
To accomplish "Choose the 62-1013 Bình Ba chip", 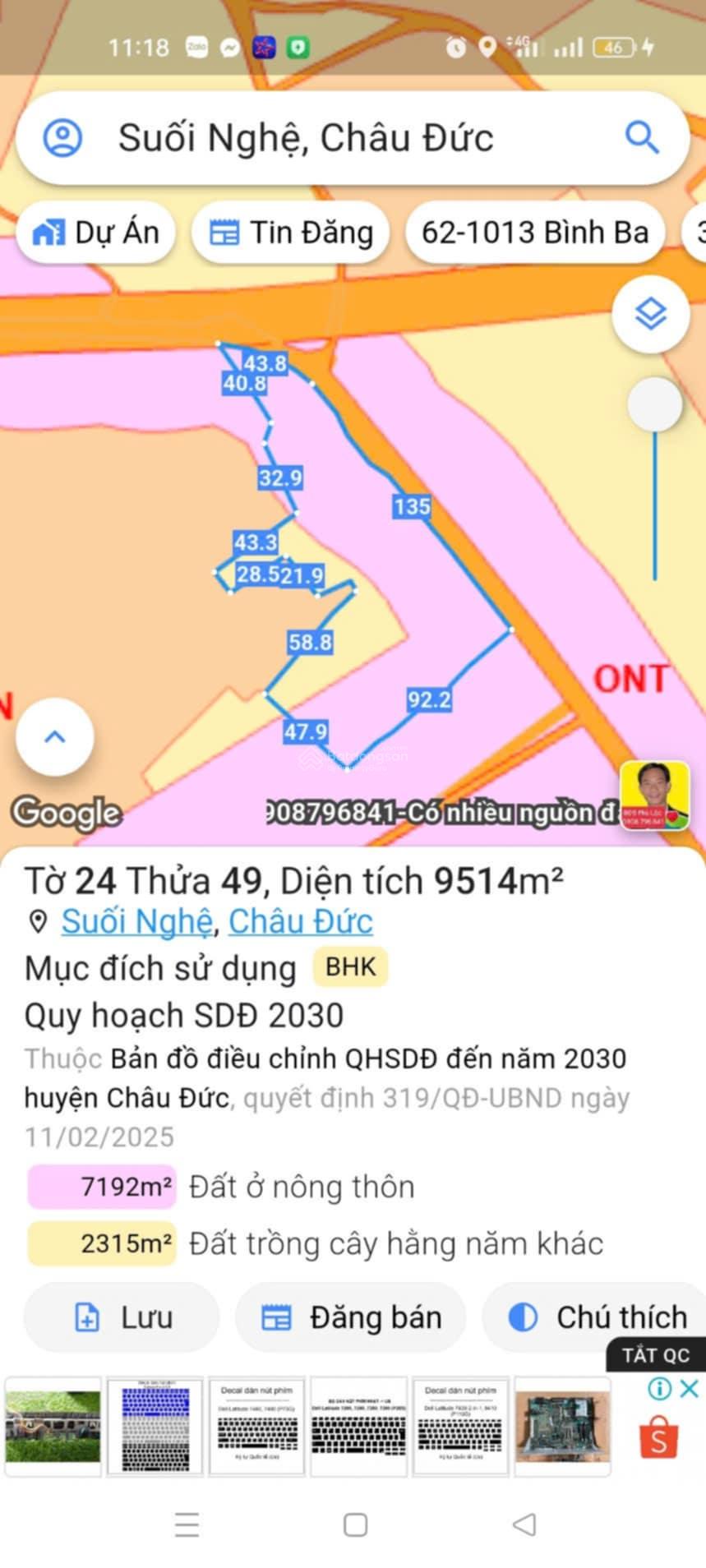I will pos(535,233).
